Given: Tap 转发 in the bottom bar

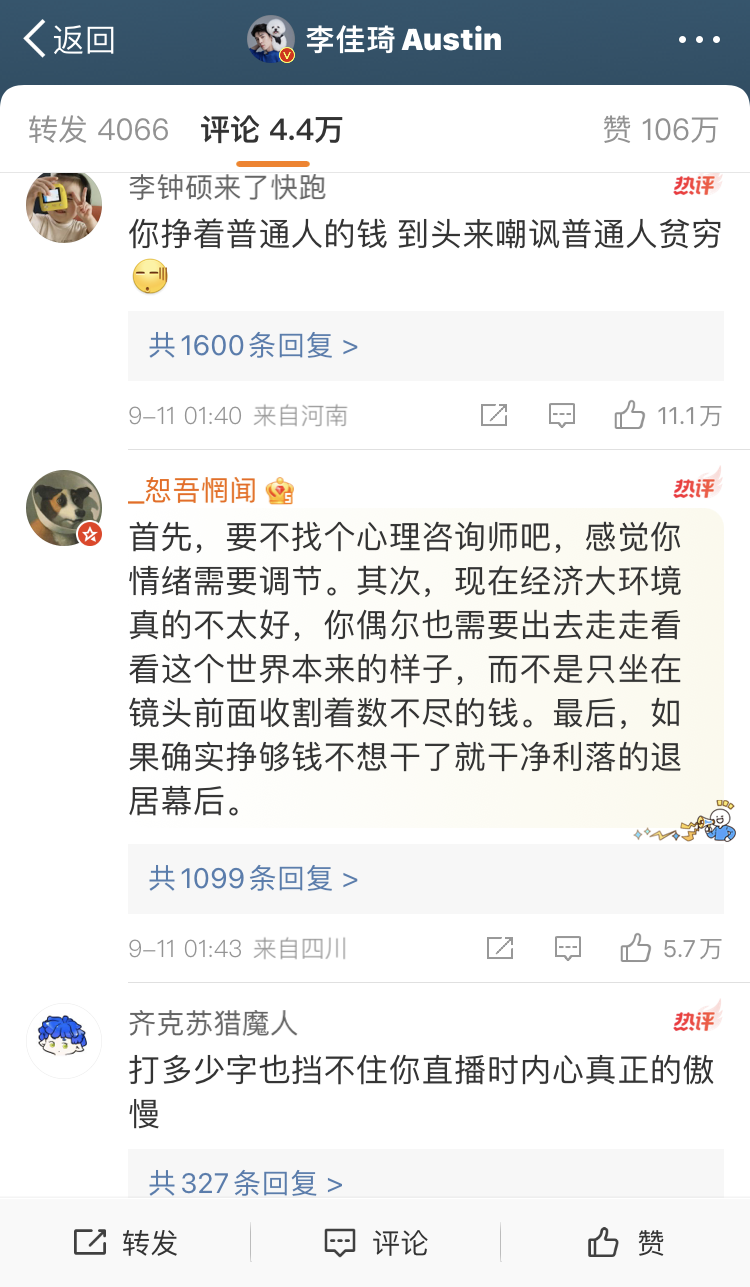Looking at the screenshot, I should (x=125, y=1243).
